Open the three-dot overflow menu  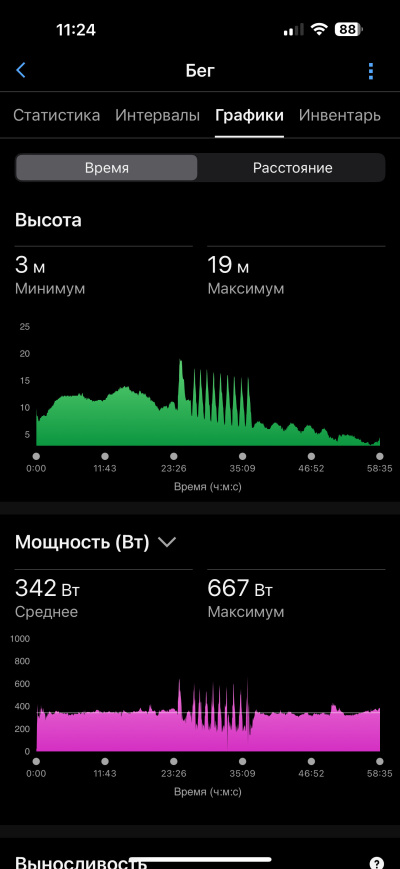(371, 71)
